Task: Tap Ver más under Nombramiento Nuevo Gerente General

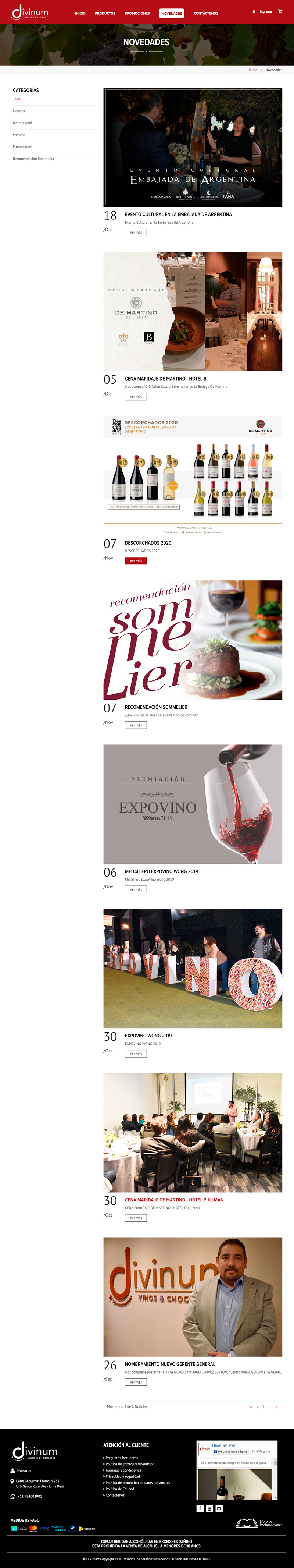Action: (136, 1382)
